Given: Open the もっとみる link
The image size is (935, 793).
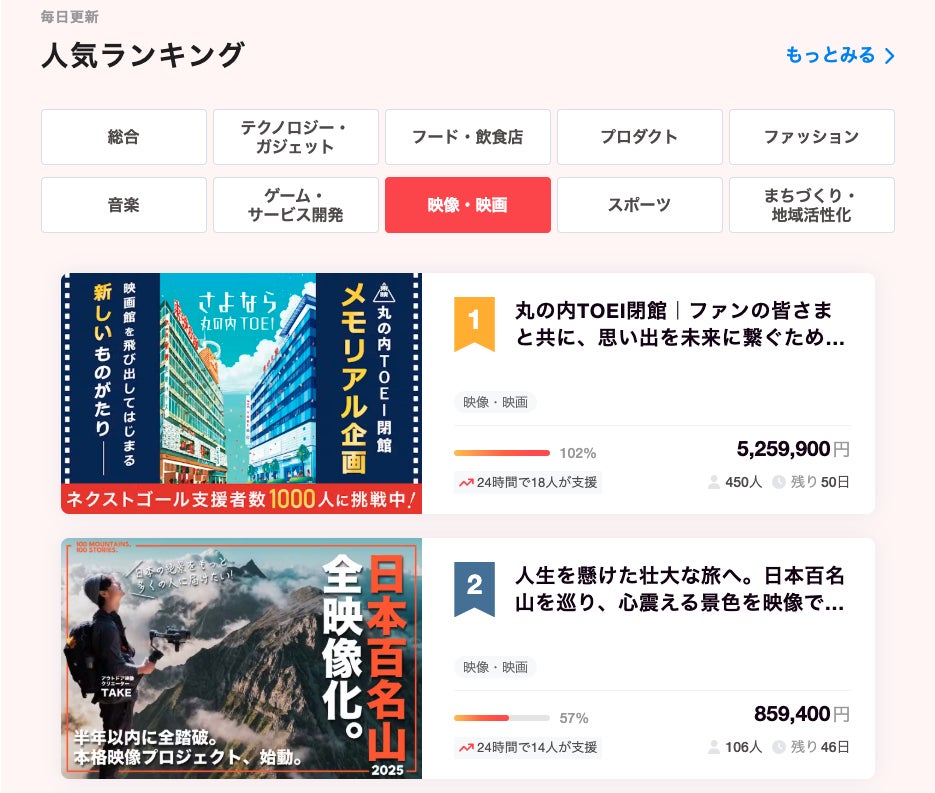Looking at the screenshot, I should 839,55.
